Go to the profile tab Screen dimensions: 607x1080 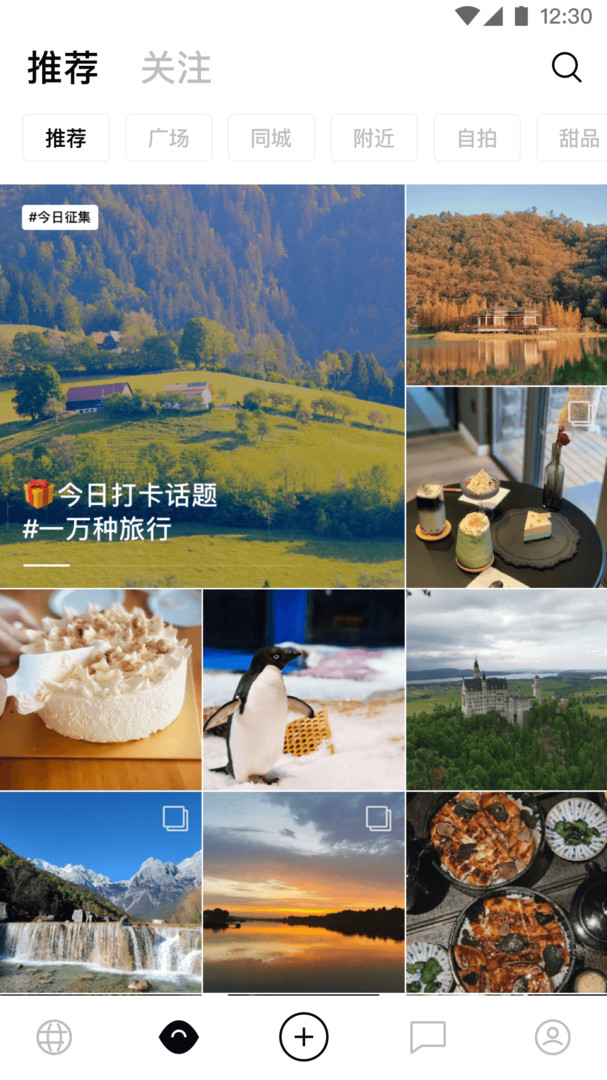click(552, 1037)
